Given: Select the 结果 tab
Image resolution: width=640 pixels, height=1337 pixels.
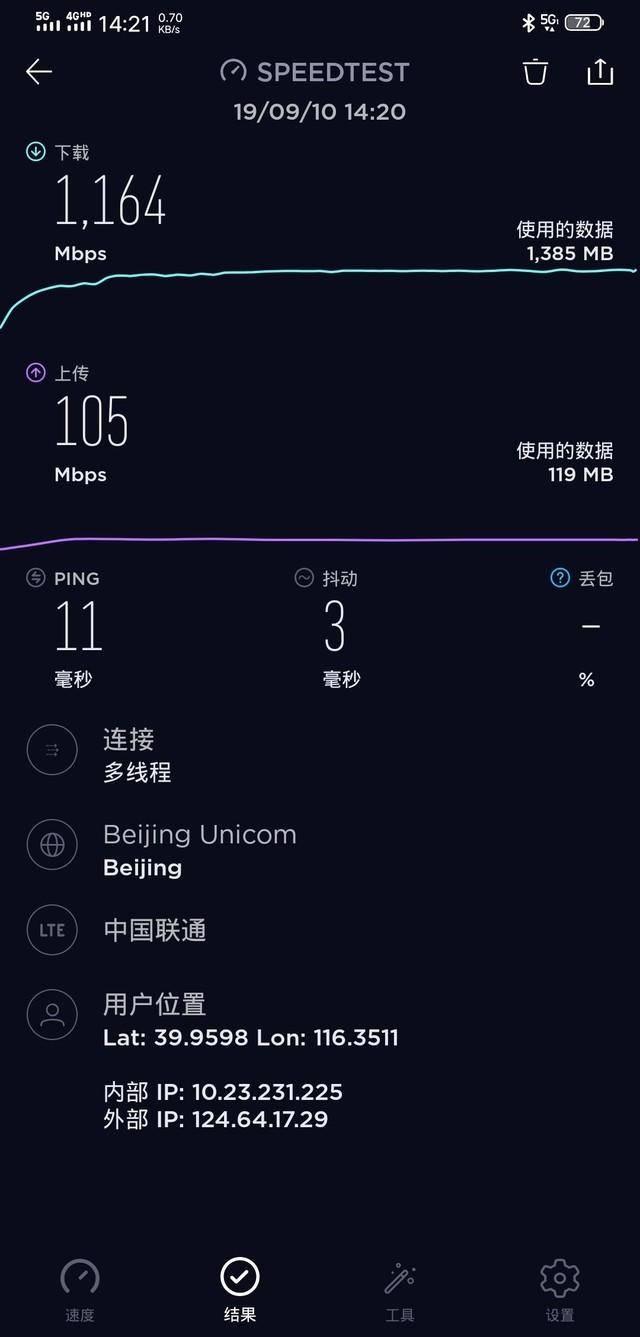Looking at the screenshot, I should point(240,1291).
